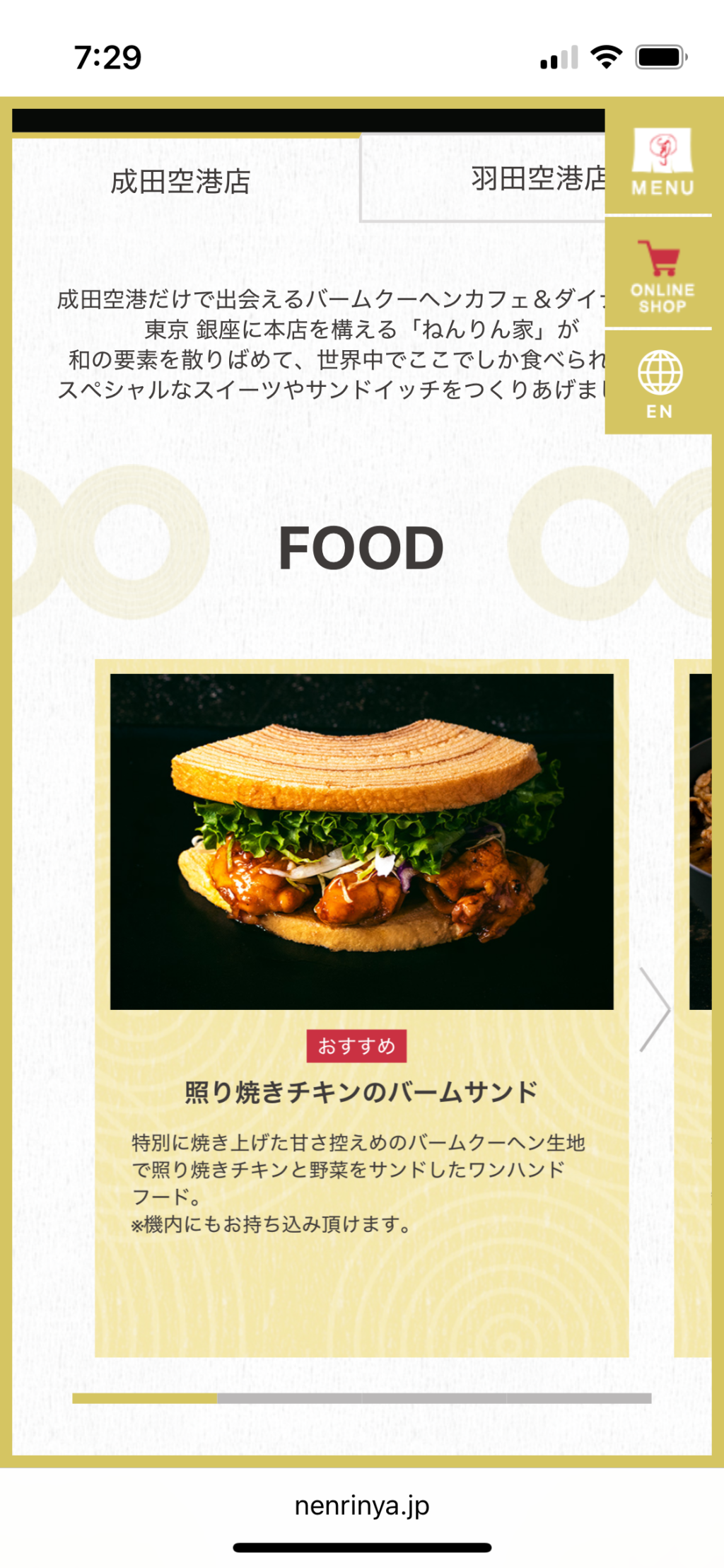724x1568 pixels.
Task: Open the MENU button
Action: [662, 163]
